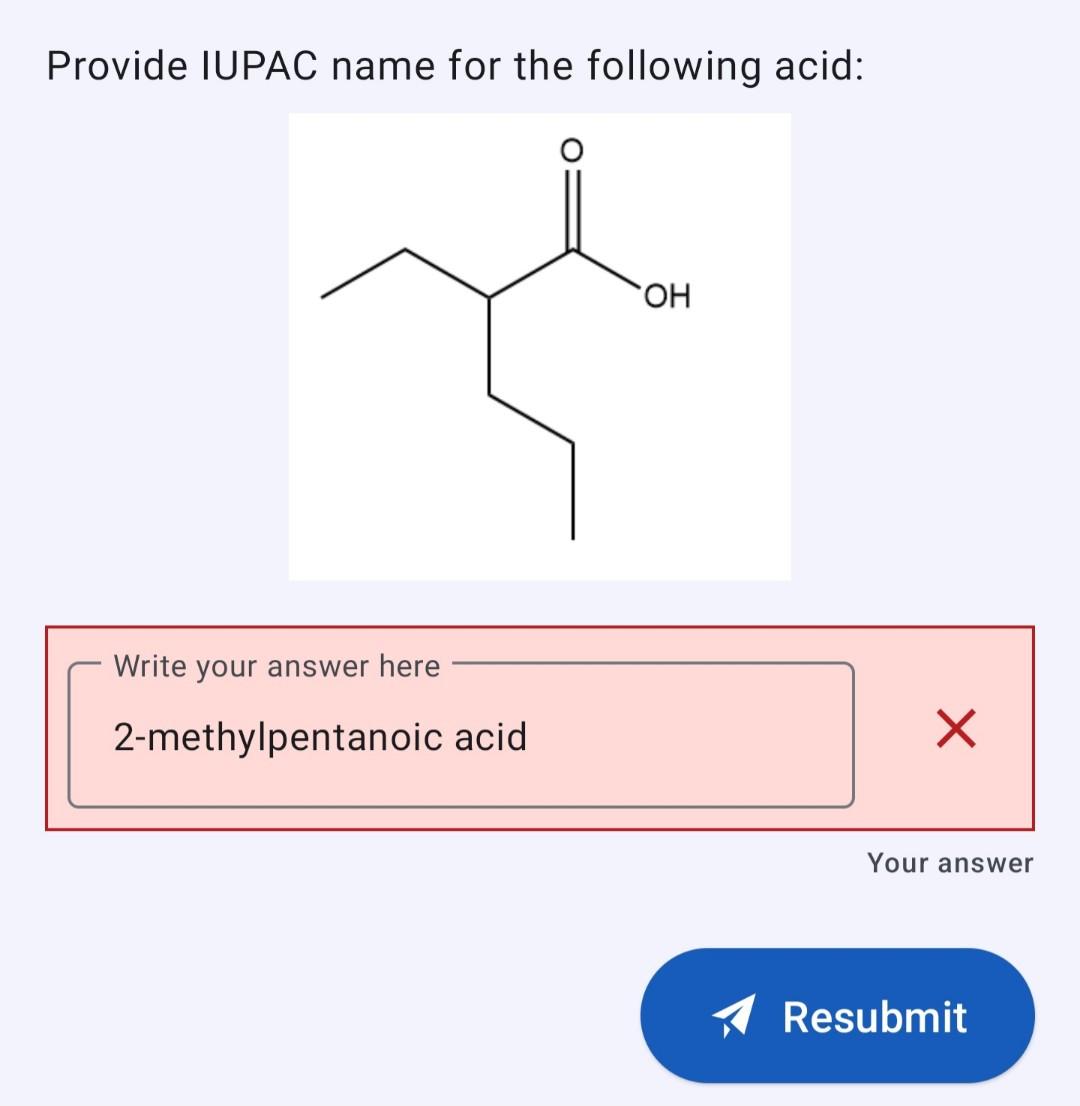Select the answer text 2-methylpentanoic acid
Viewport: 1080px width, 1106px height.
tap(318, 736)
